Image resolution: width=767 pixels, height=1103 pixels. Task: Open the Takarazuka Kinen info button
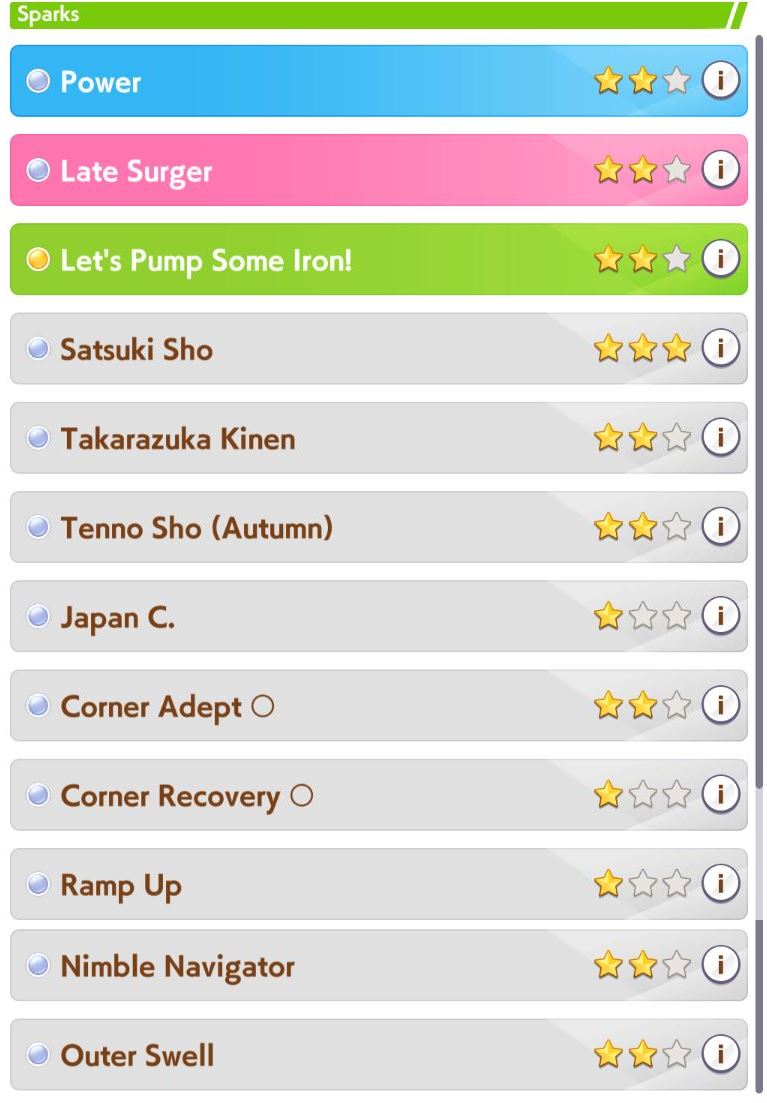720,437
